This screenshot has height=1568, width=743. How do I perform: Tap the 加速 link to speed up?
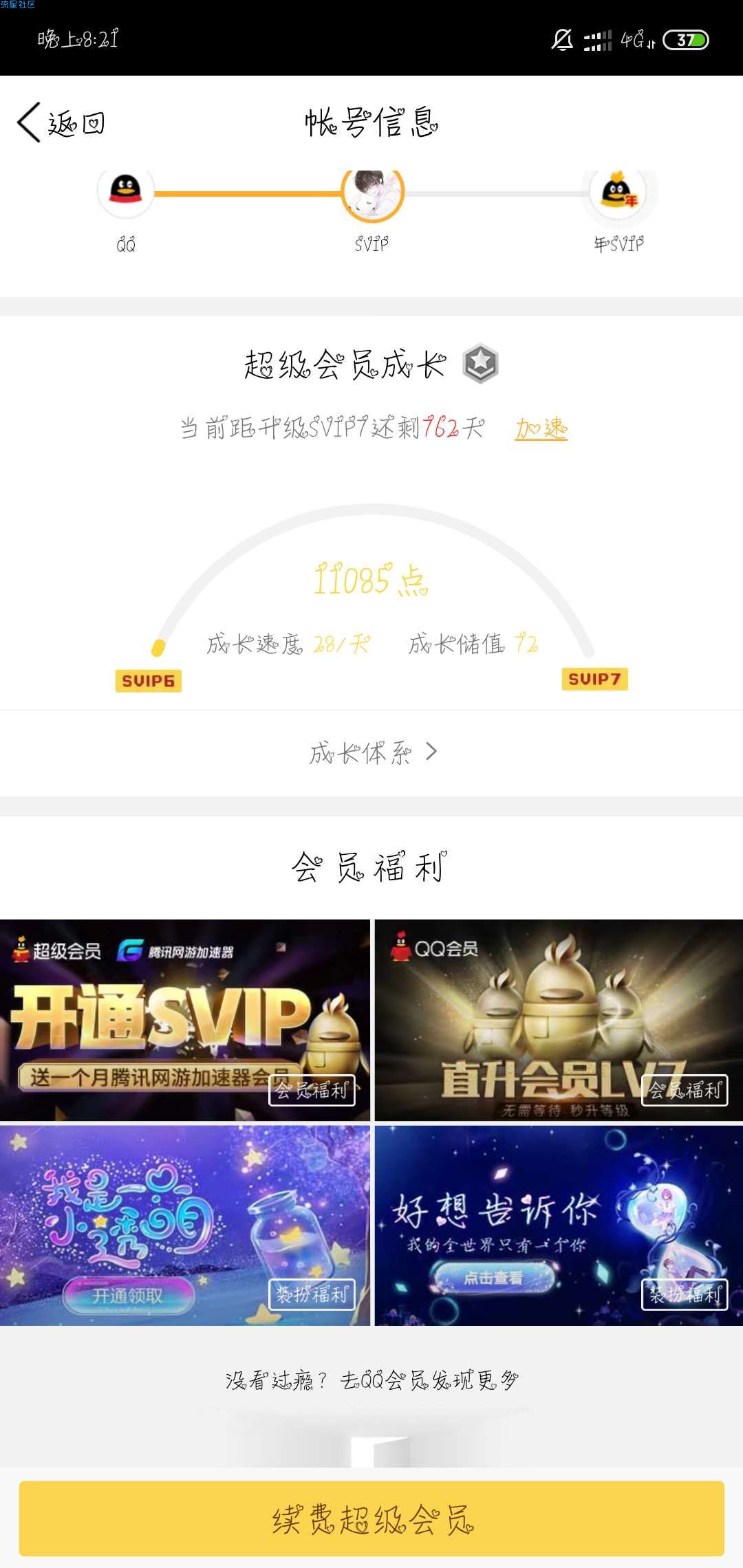541,428
